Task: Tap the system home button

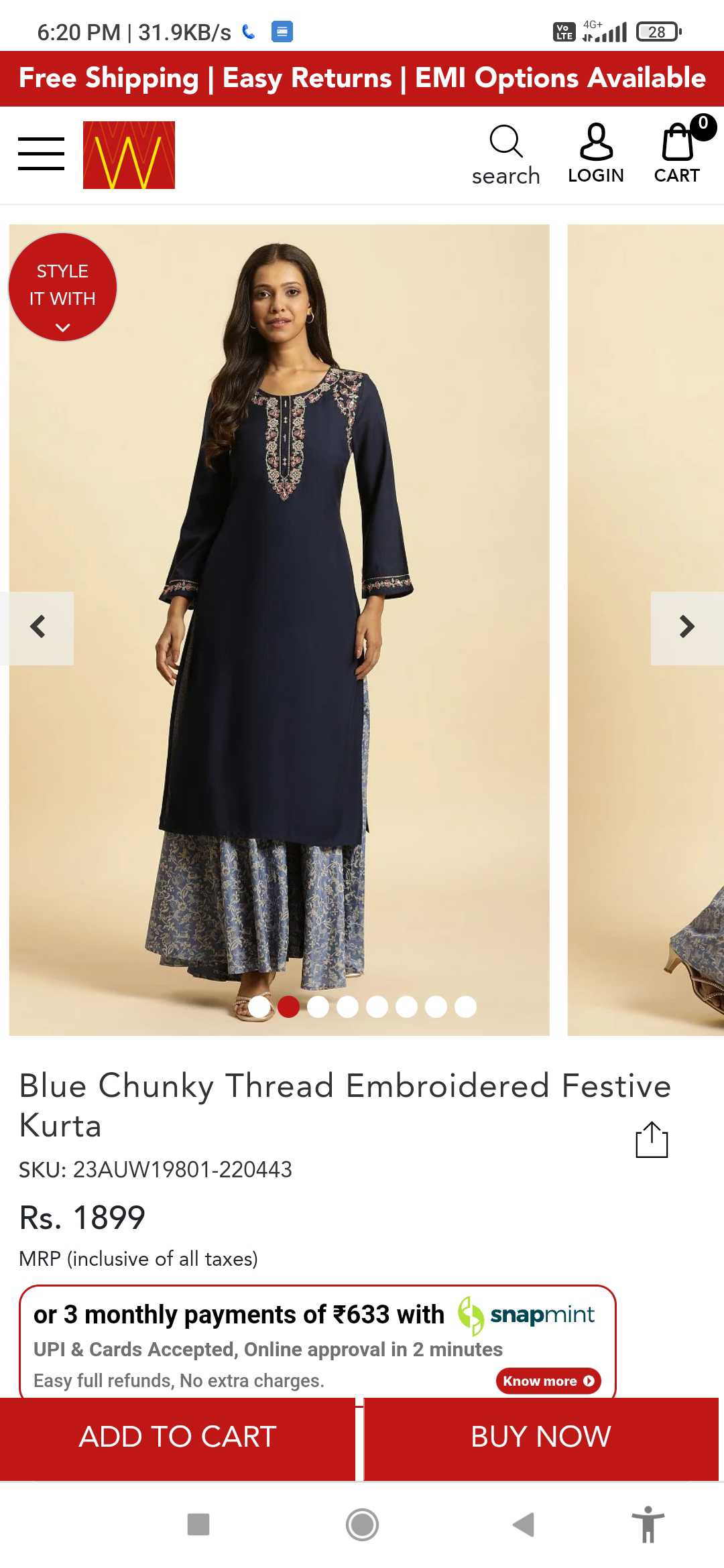Action: pos(362,1525)
